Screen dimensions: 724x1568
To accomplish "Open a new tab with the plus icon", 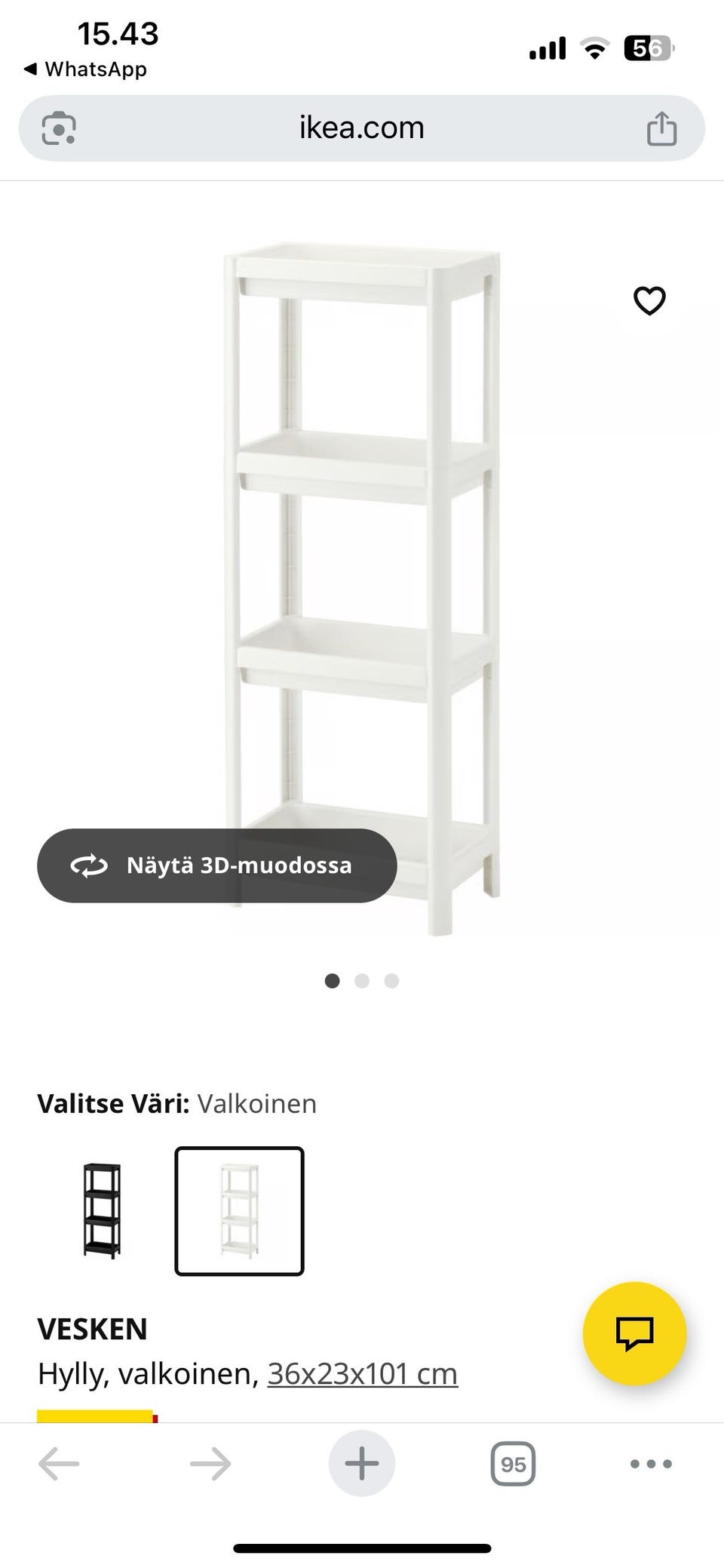I will [x=361, y=1462].
